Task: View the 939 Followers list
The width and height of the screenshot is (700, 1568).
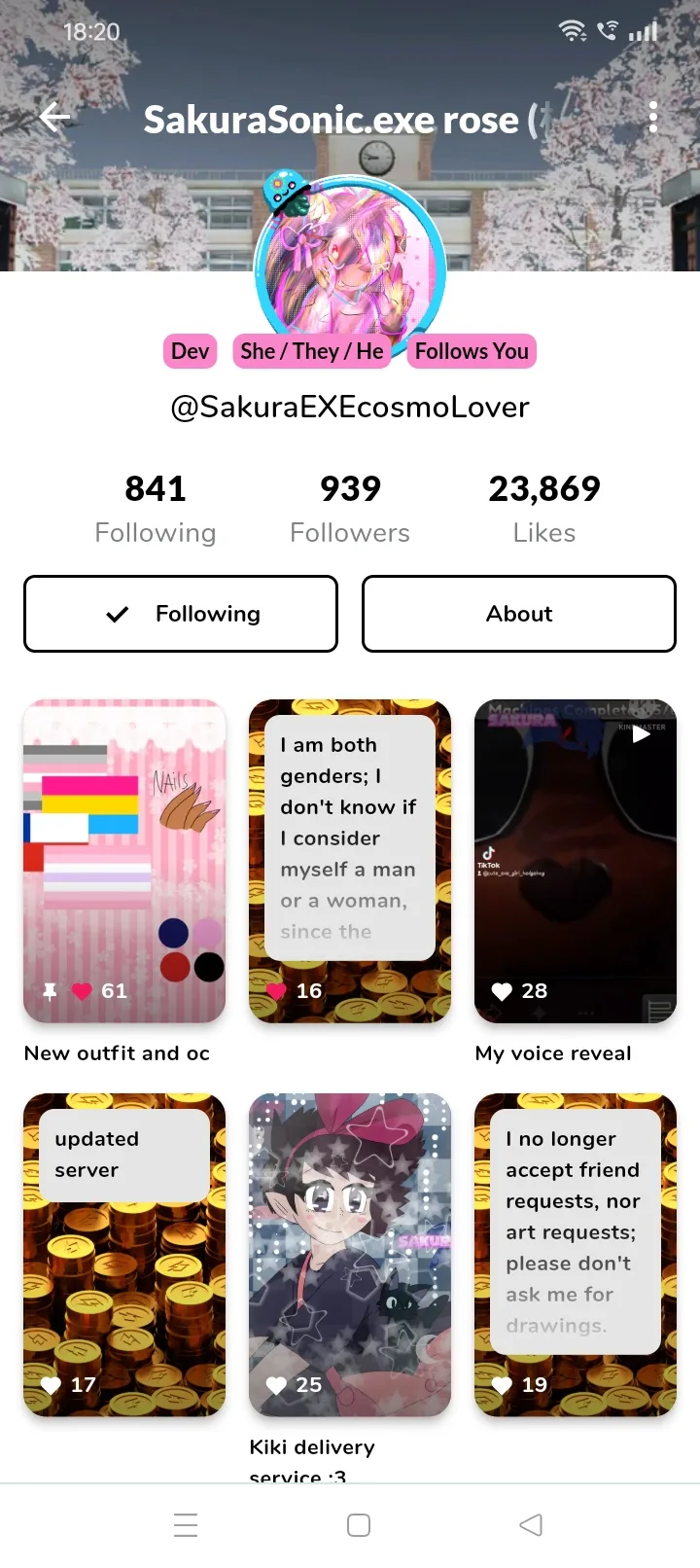Action: coord(350,509)
